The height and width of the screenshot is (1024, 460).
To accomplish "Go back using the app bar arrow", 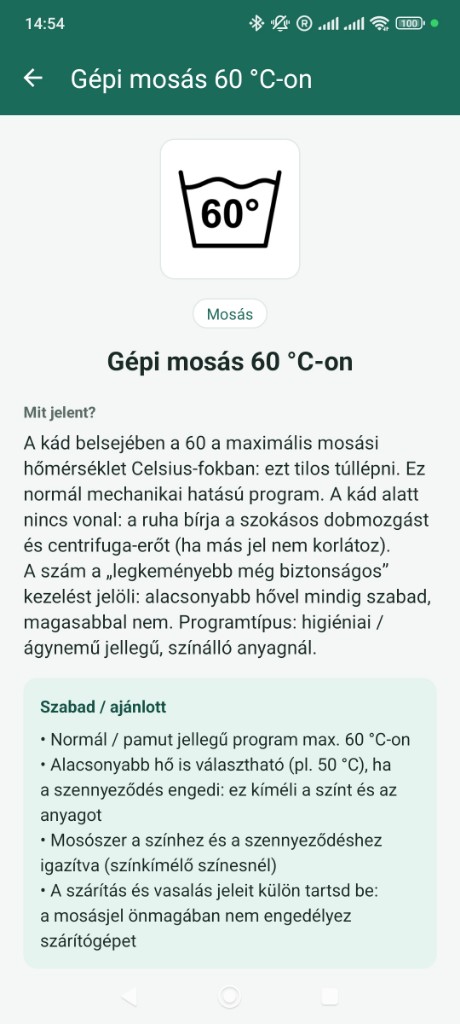I will click(33, 79).
